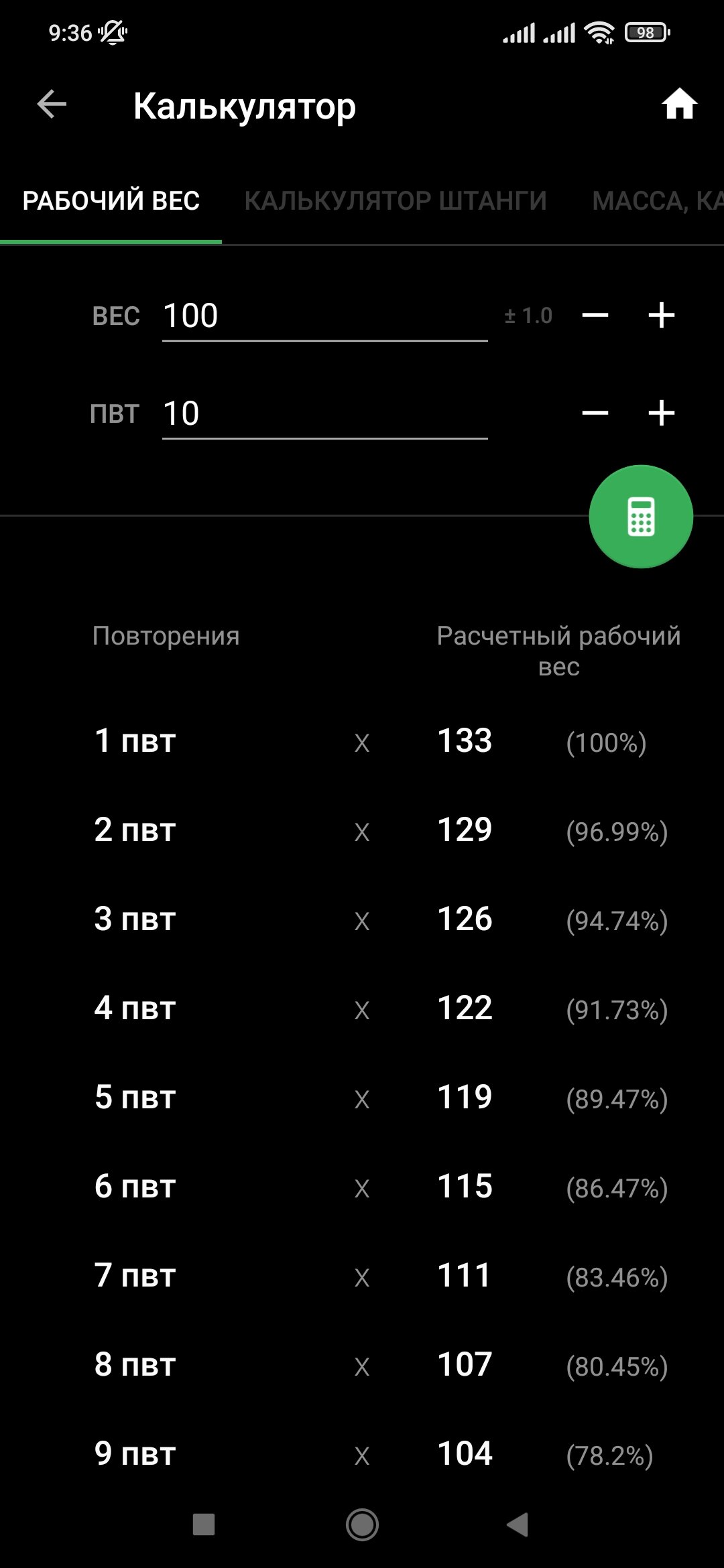
Task: Decrease the weight with the minus button
Action: (x=595, y=315)
